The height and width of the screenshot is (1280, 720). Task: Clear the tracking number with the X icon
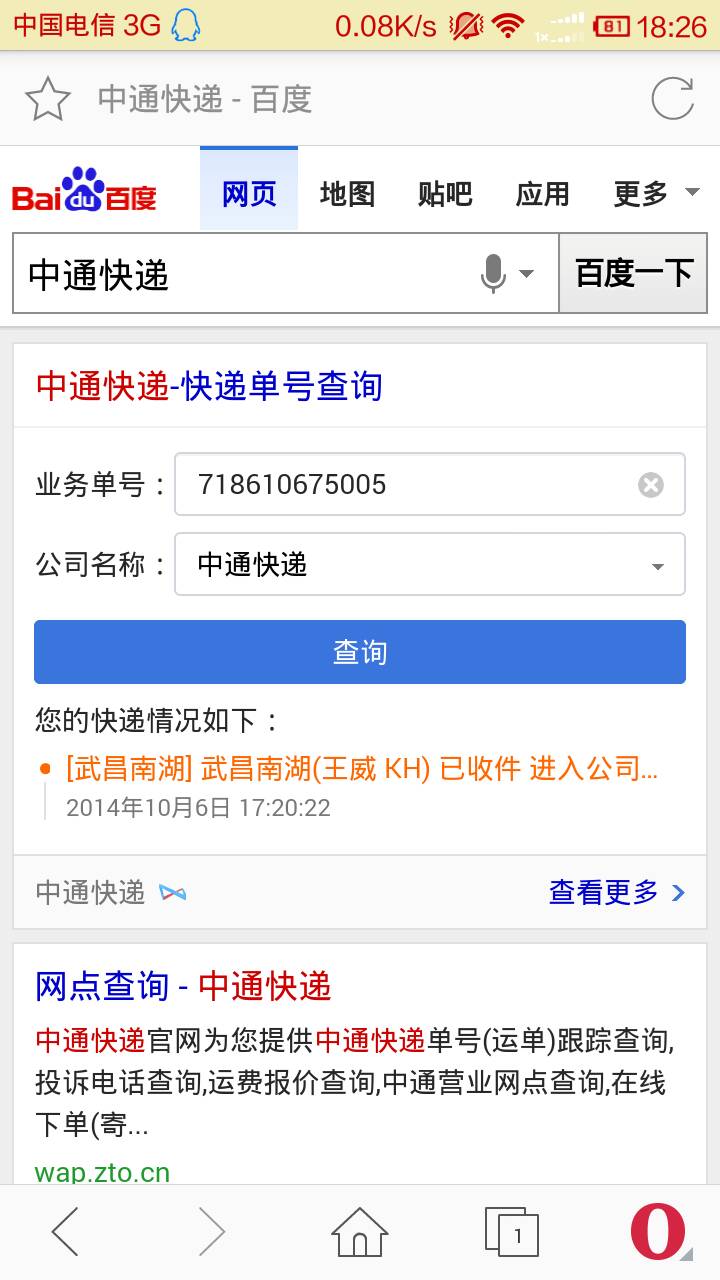pos(650,484)
